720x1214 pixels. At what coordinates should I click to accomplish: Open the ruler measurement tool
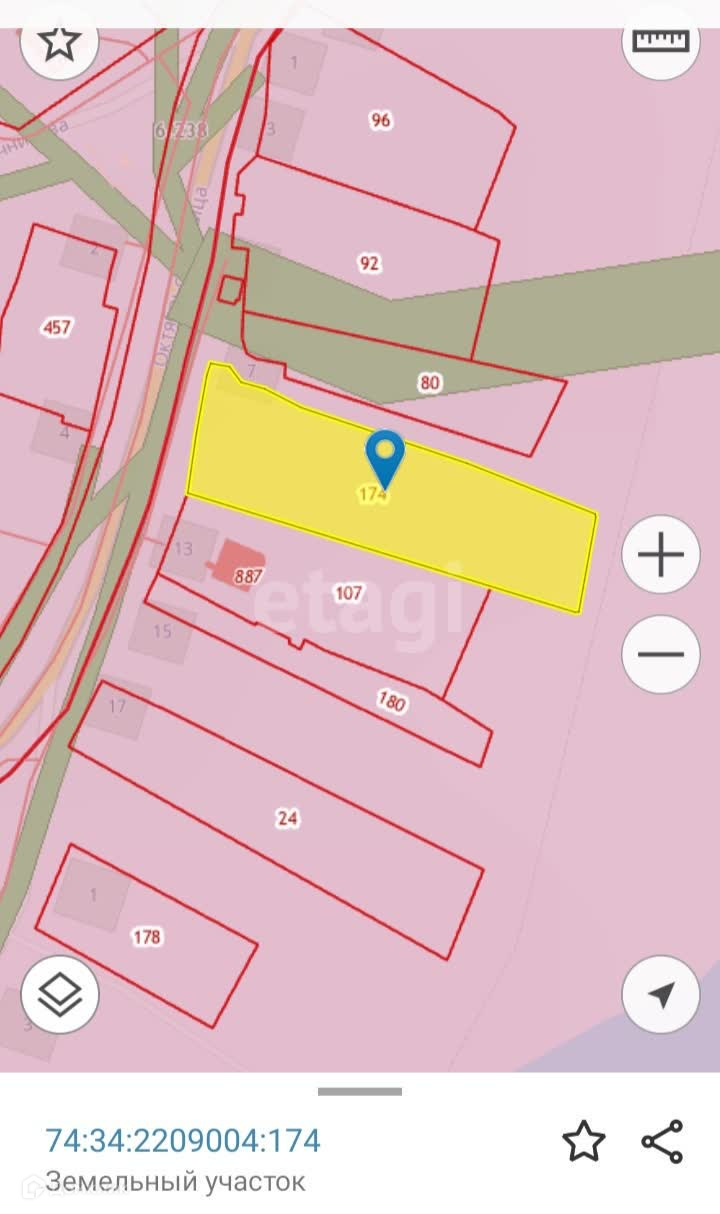pyautogui.click(x=660, y=42)
